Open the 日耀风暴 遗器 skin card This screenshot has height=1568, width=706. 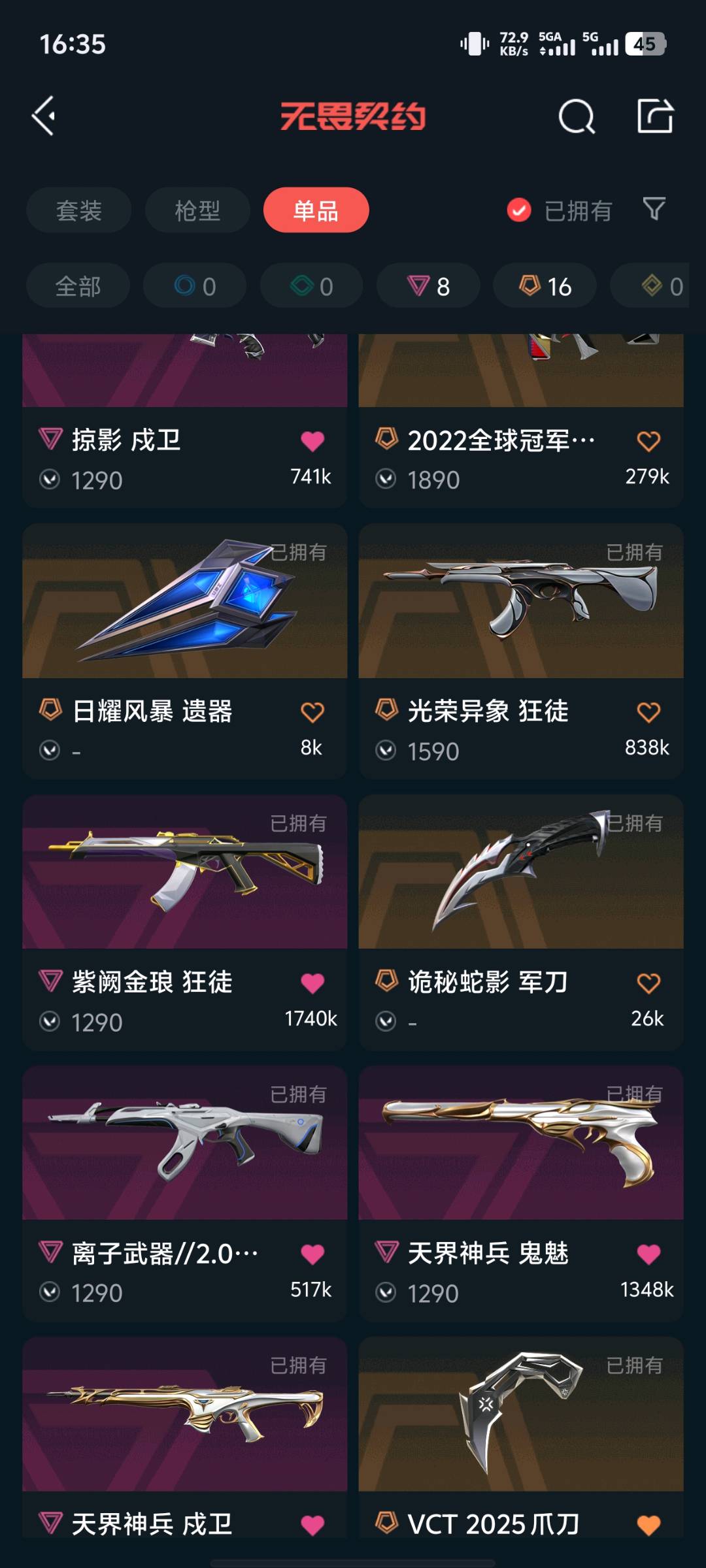(x=184, y=651)
